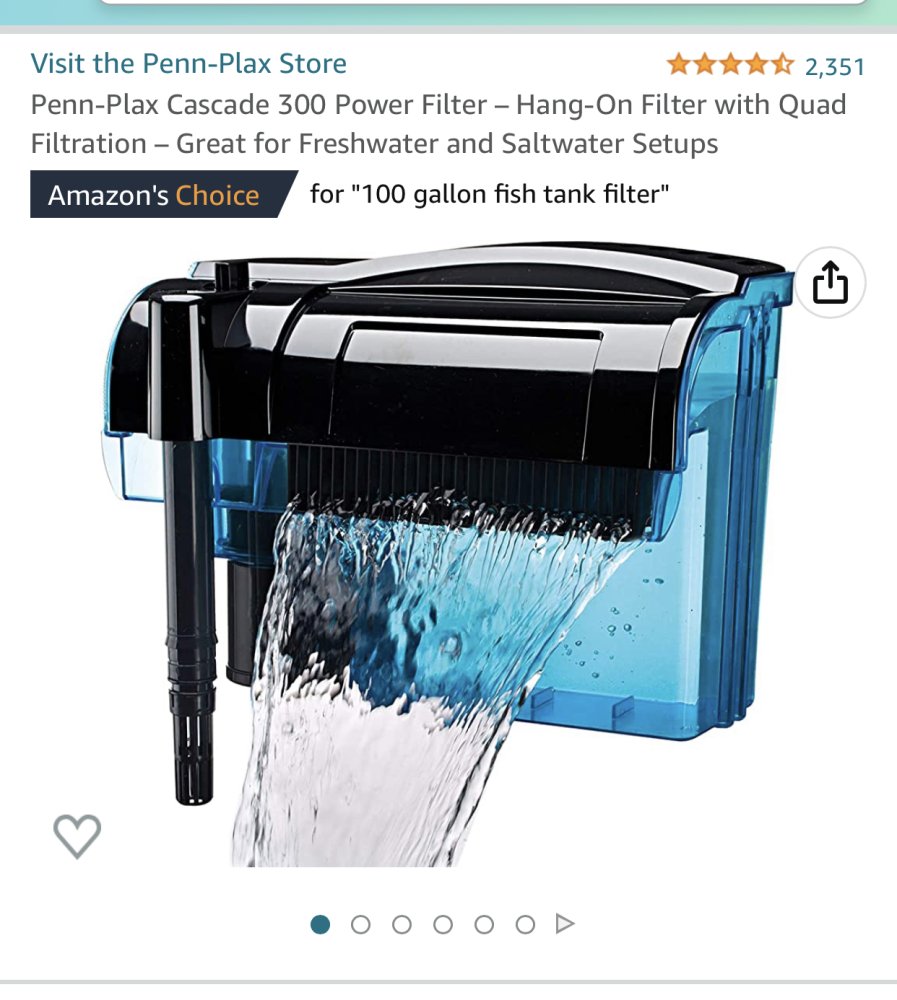Visit the Penn-Plax Store link
The width and height of the screenshot is (897, 1000).
click(x=188, y=64)
